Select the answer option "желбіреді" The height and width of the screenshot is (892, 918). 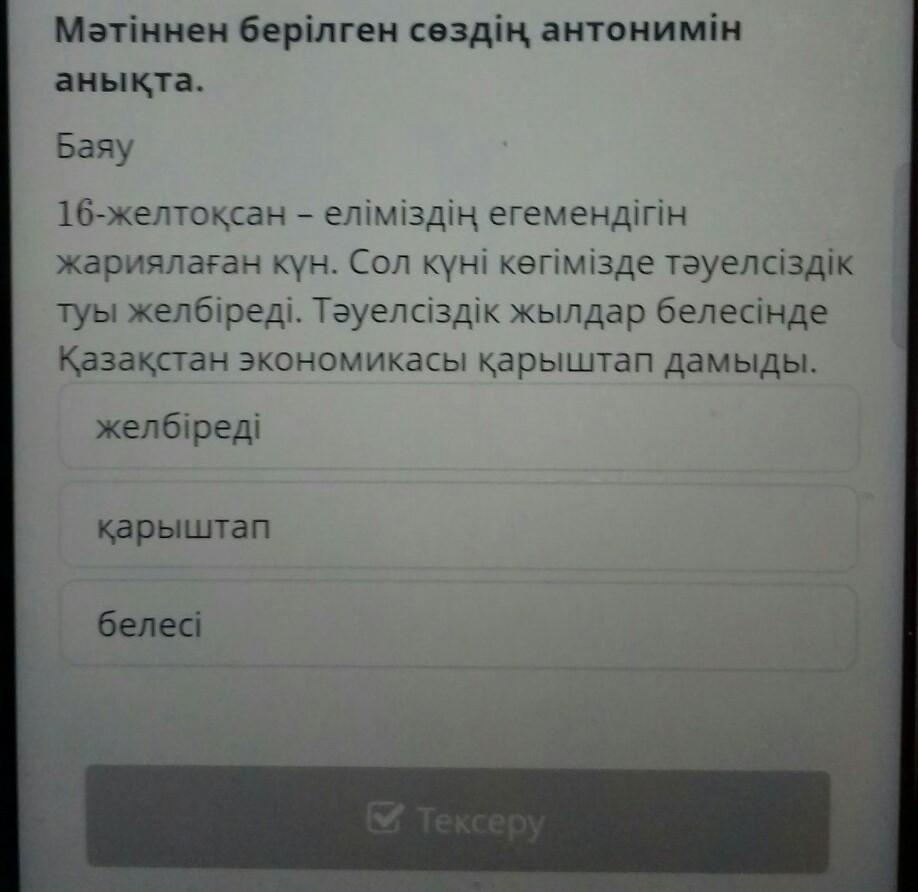(458, 429)
